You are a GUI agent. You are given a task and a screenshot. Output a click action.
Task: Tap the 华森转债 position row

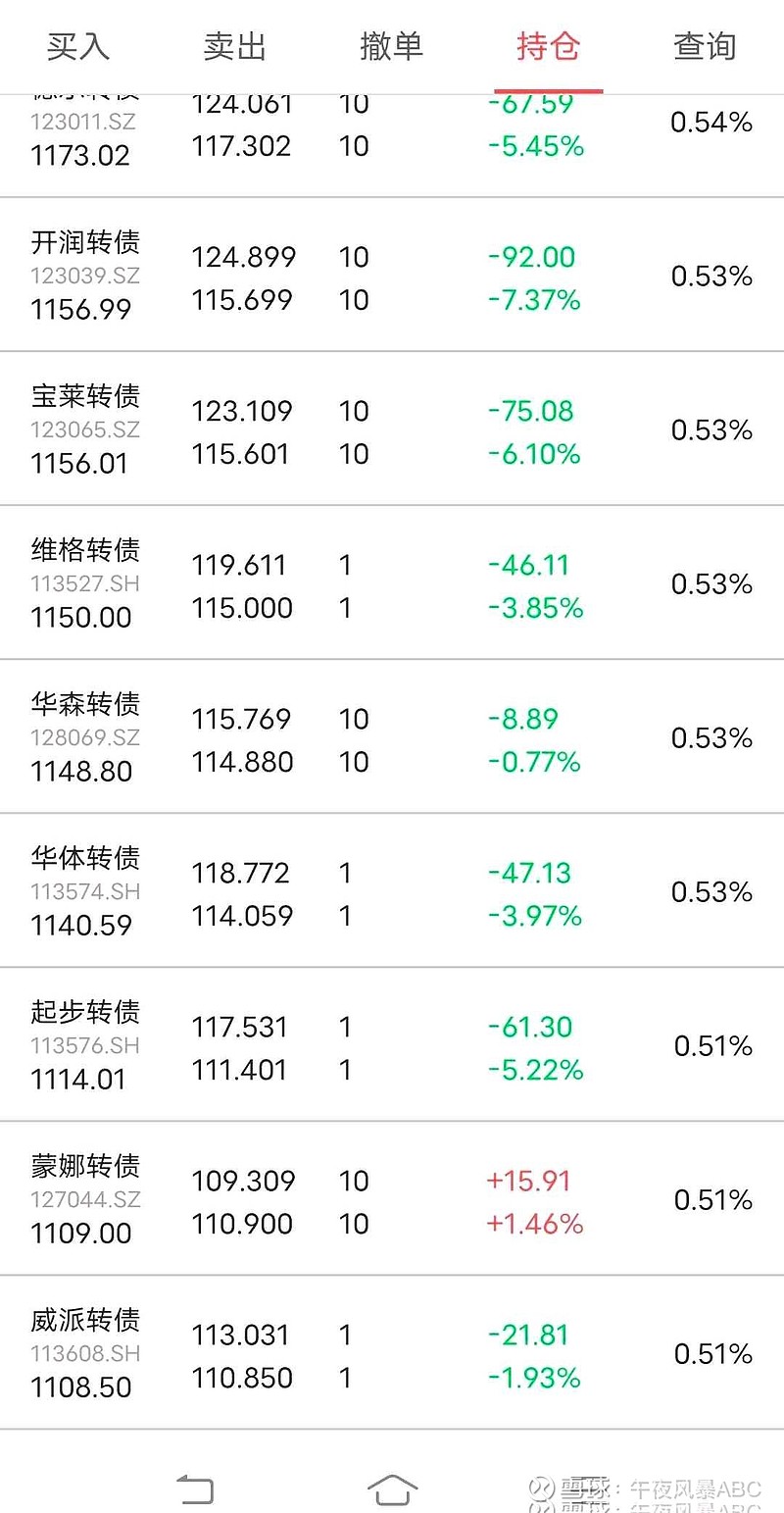pos(392,736)
